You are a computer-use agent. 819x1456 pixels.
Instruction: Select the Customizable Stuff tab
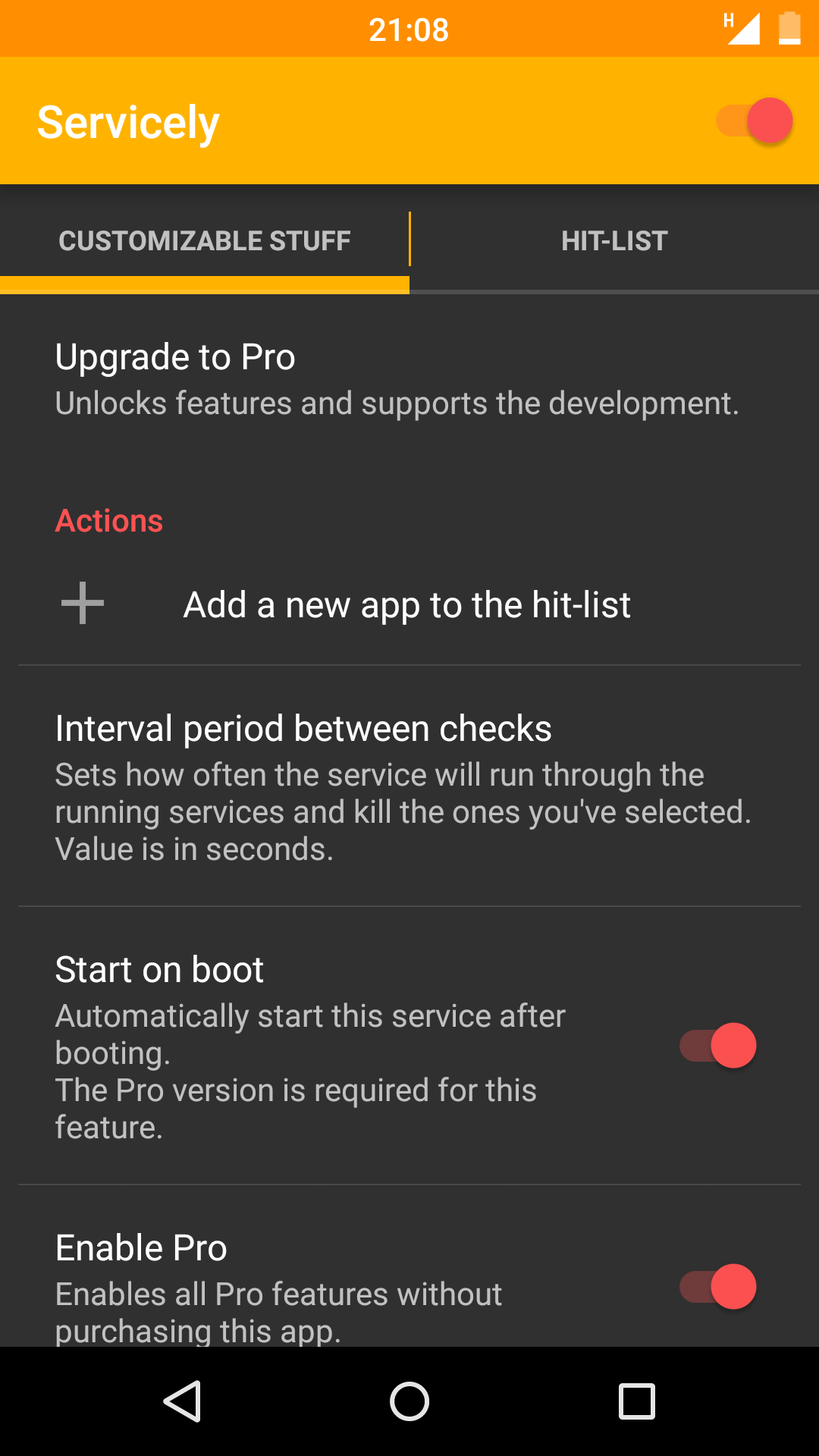click(205, 241)
